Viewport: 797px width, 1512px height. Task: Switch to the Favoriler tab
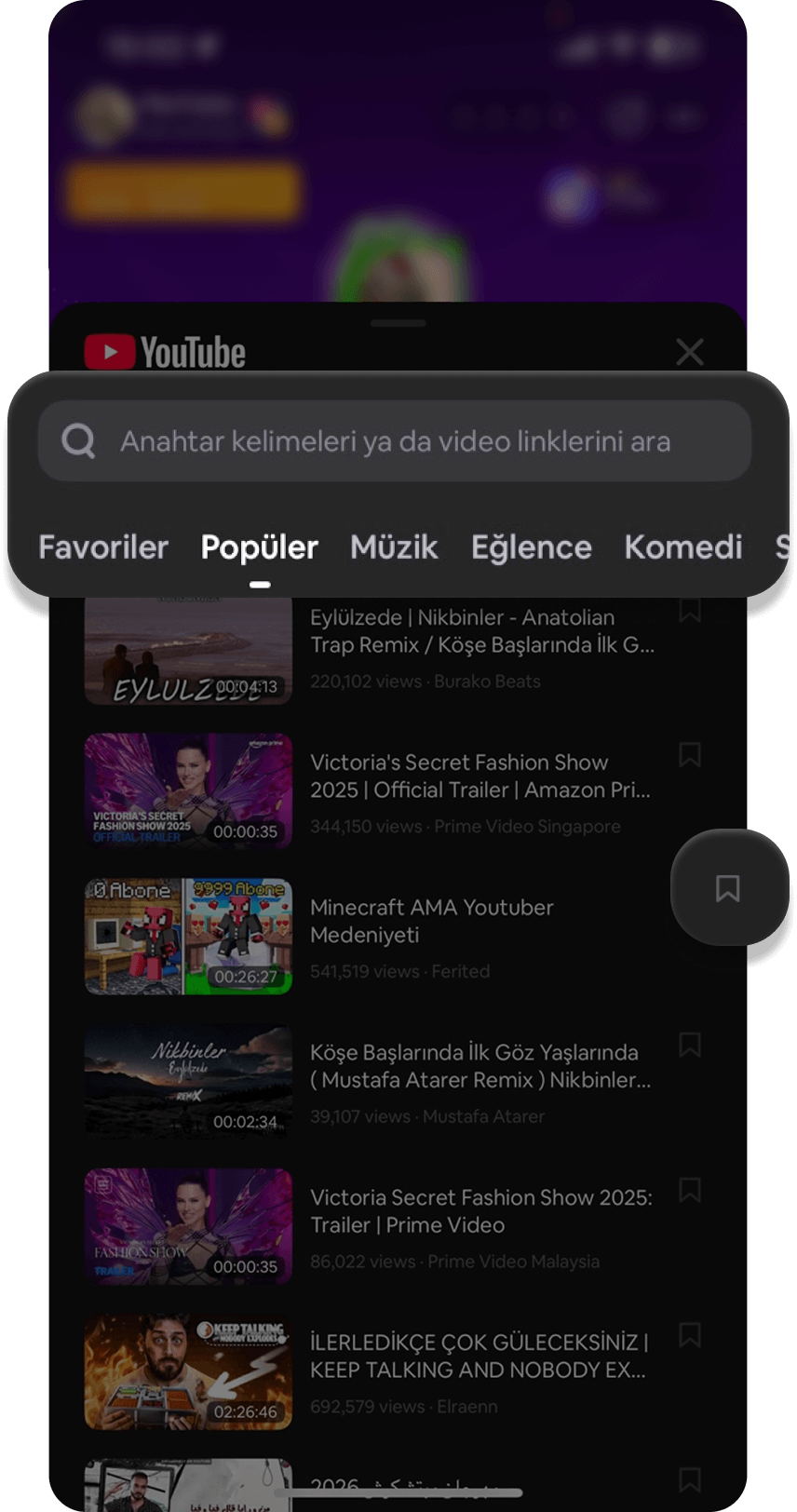pos(103,547)
